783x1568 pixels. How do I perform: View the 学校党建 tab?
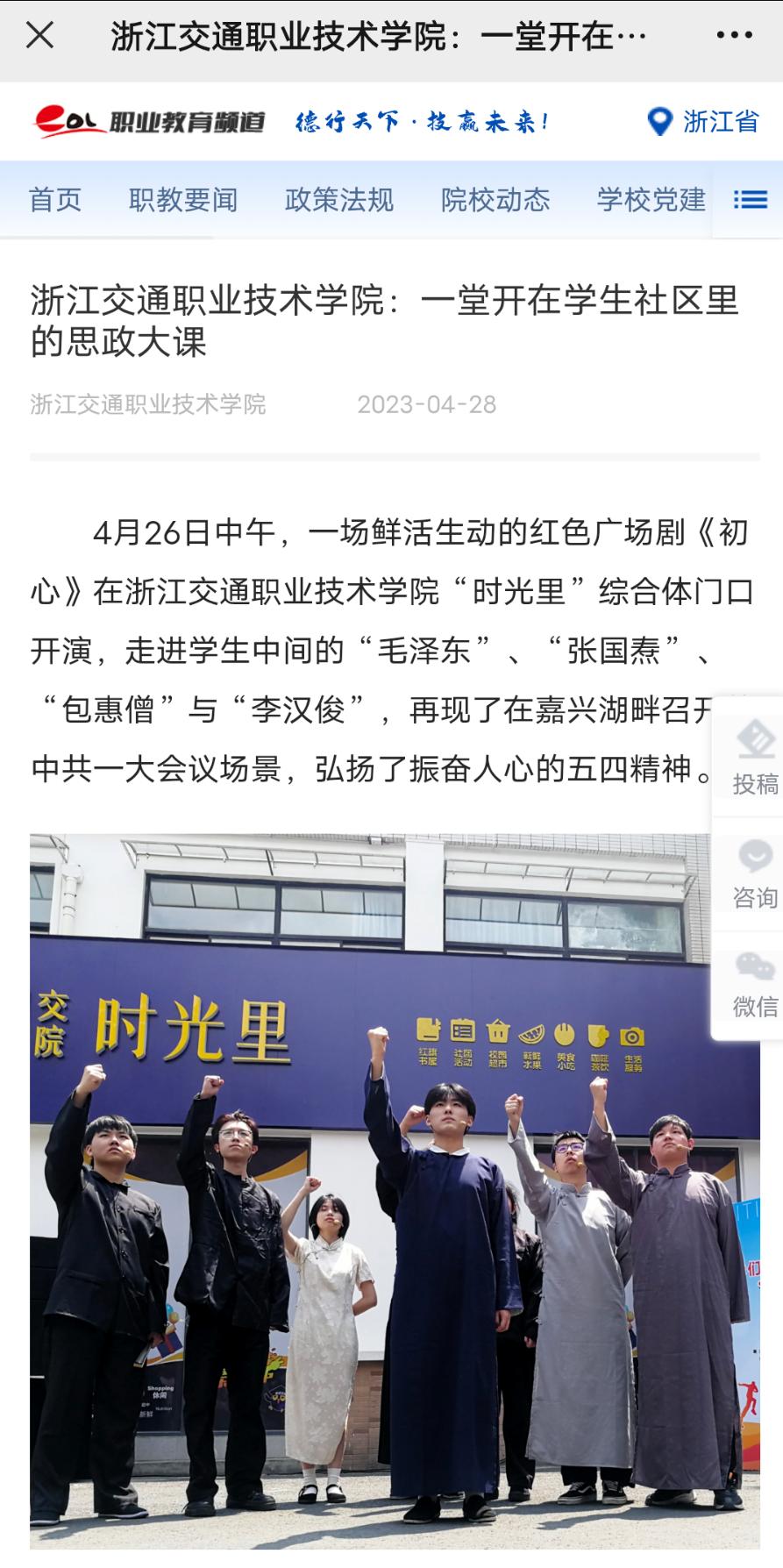pos(651,200)
